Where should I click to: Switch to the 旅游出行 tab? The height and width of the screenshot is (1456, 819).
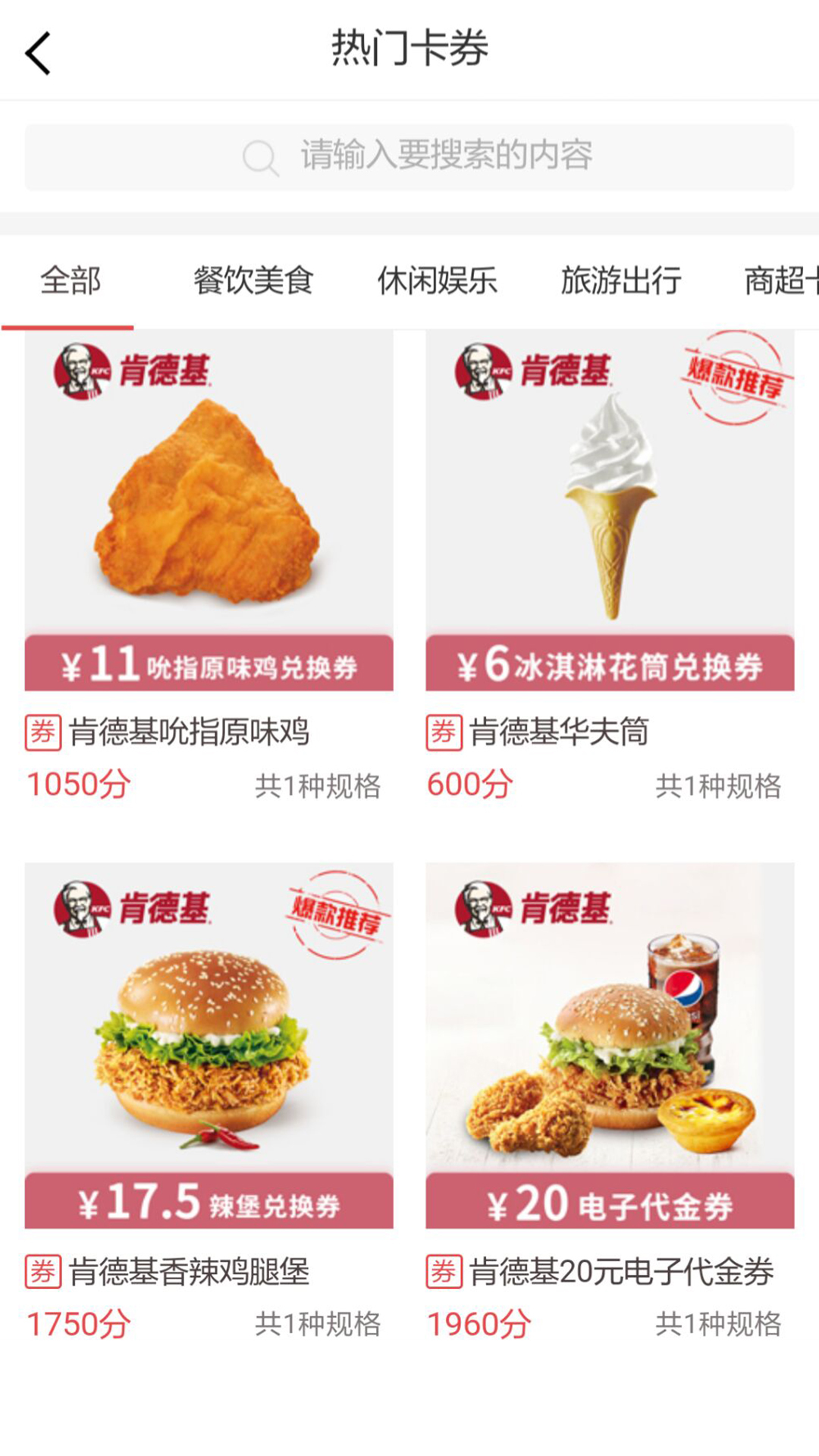click(620, 281)
